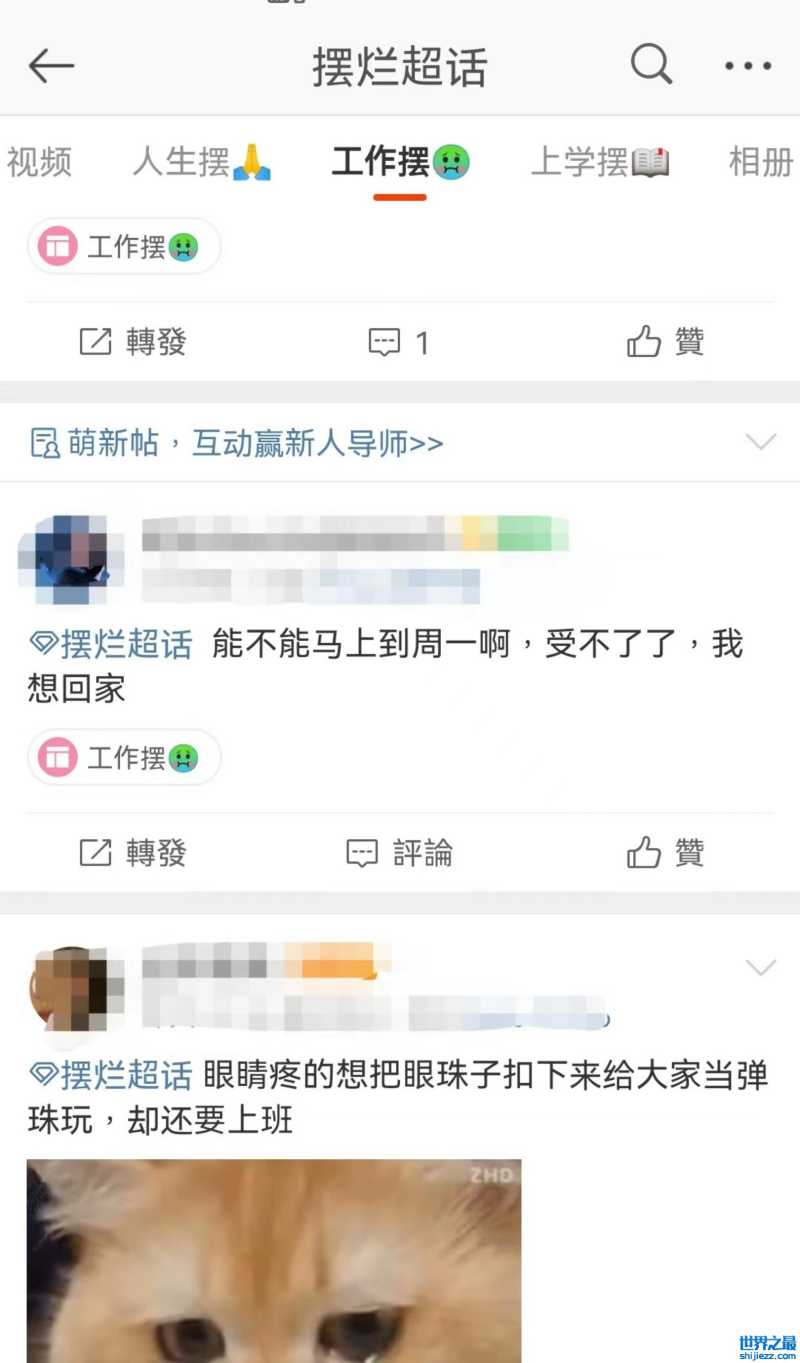This screenshot has height=1363, width=800.
Task: Repost the post with 1 comment
Action: 133,343
